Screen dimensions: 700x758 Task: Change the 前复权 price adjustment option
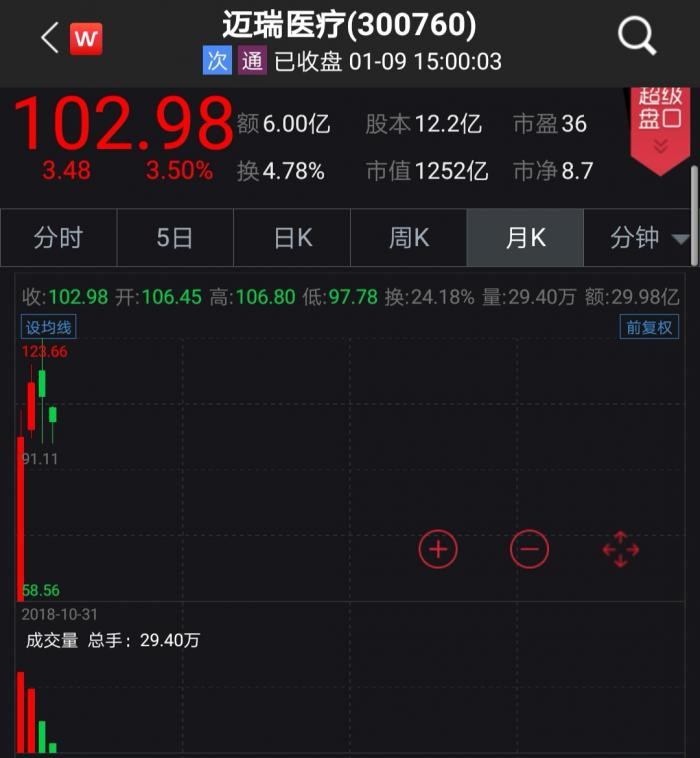click(649, 327)
